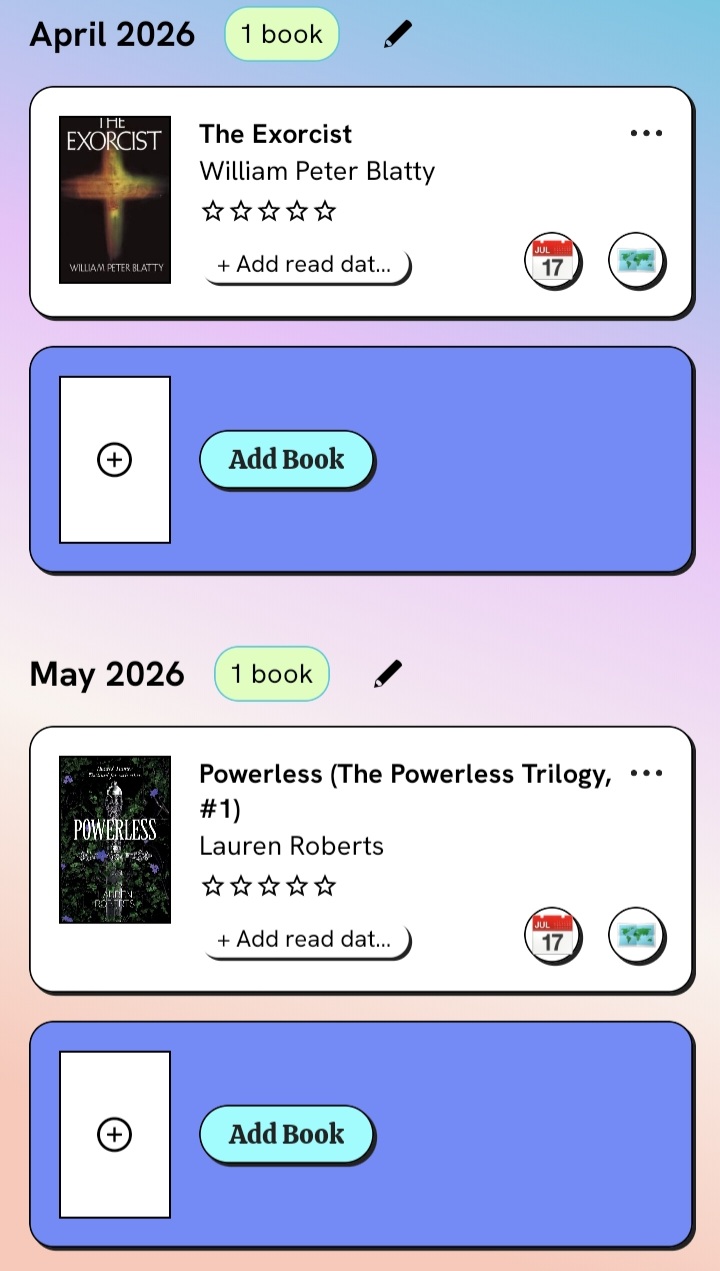Tap the May 2026 1 book chip
Screen dimensions: 720x1271
tap(271, 674)
